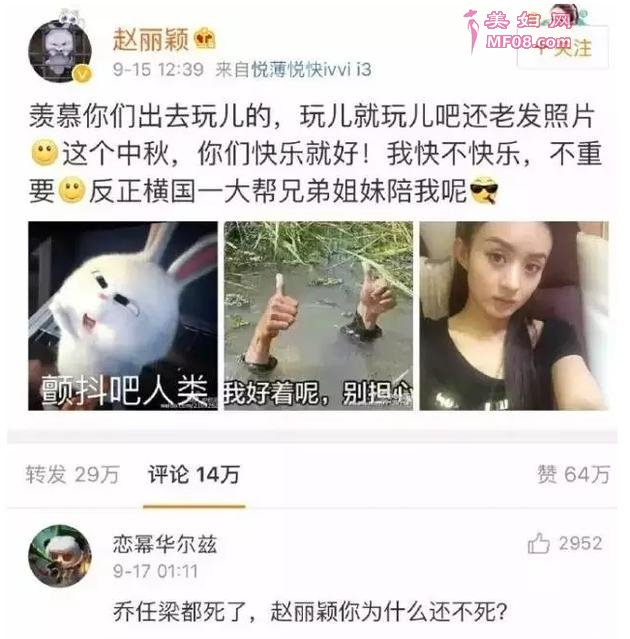Viewport: 630px width, 639px height.
Task: Open the selfie photo in the post
Action: pos(512,315)
